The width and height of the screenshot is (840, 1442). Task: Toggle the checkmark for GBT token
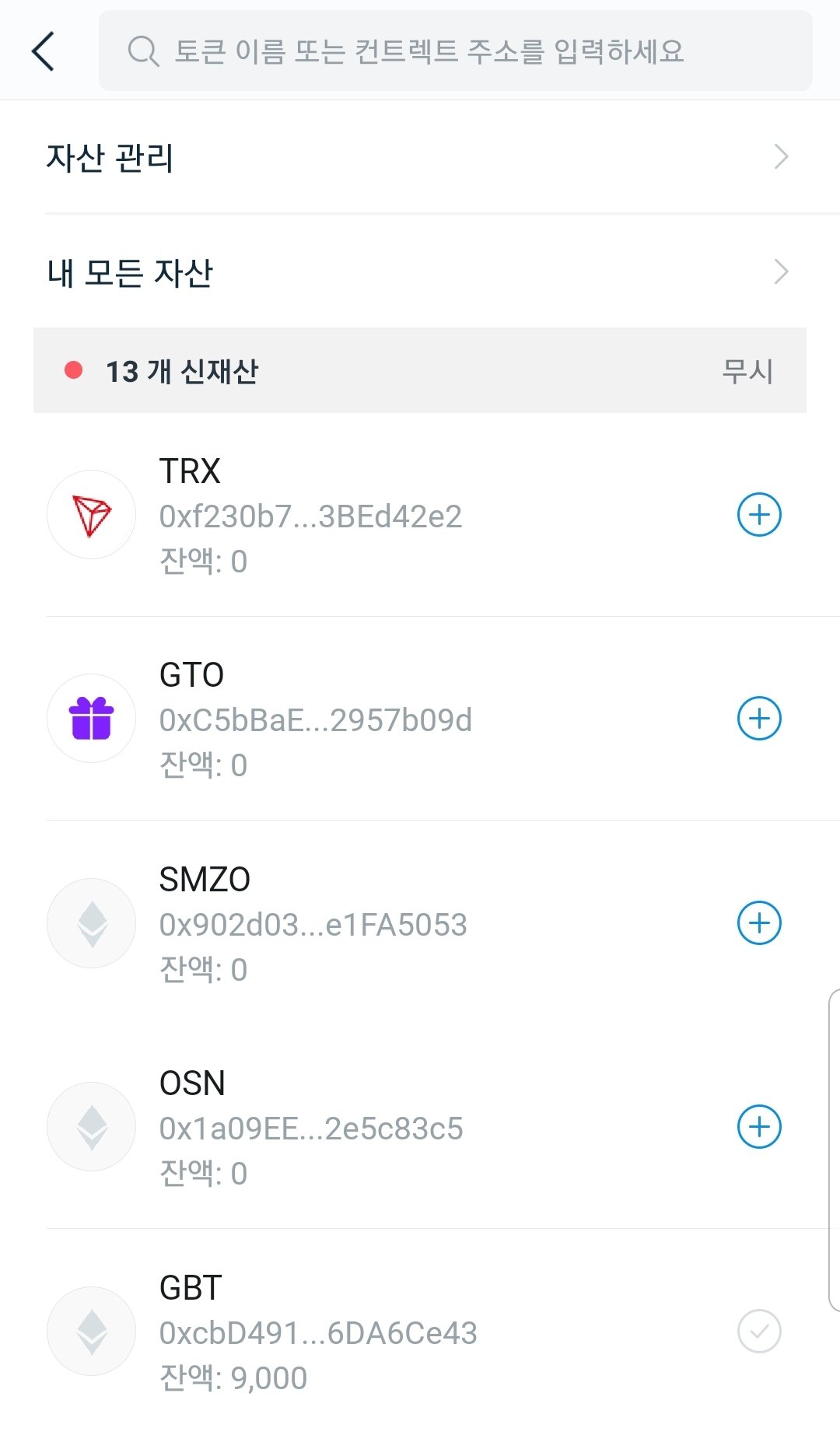pos(759,1332)
